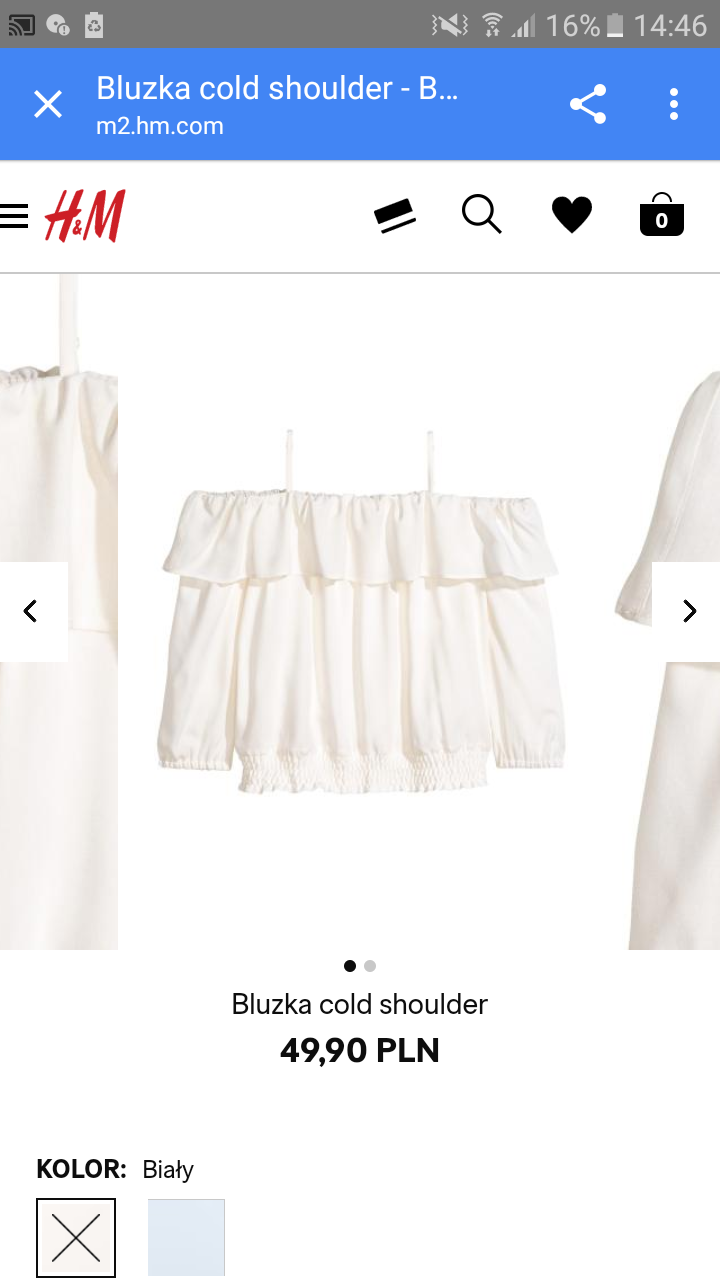
Task: Open the blouse product image
Action: pos(360,612)
